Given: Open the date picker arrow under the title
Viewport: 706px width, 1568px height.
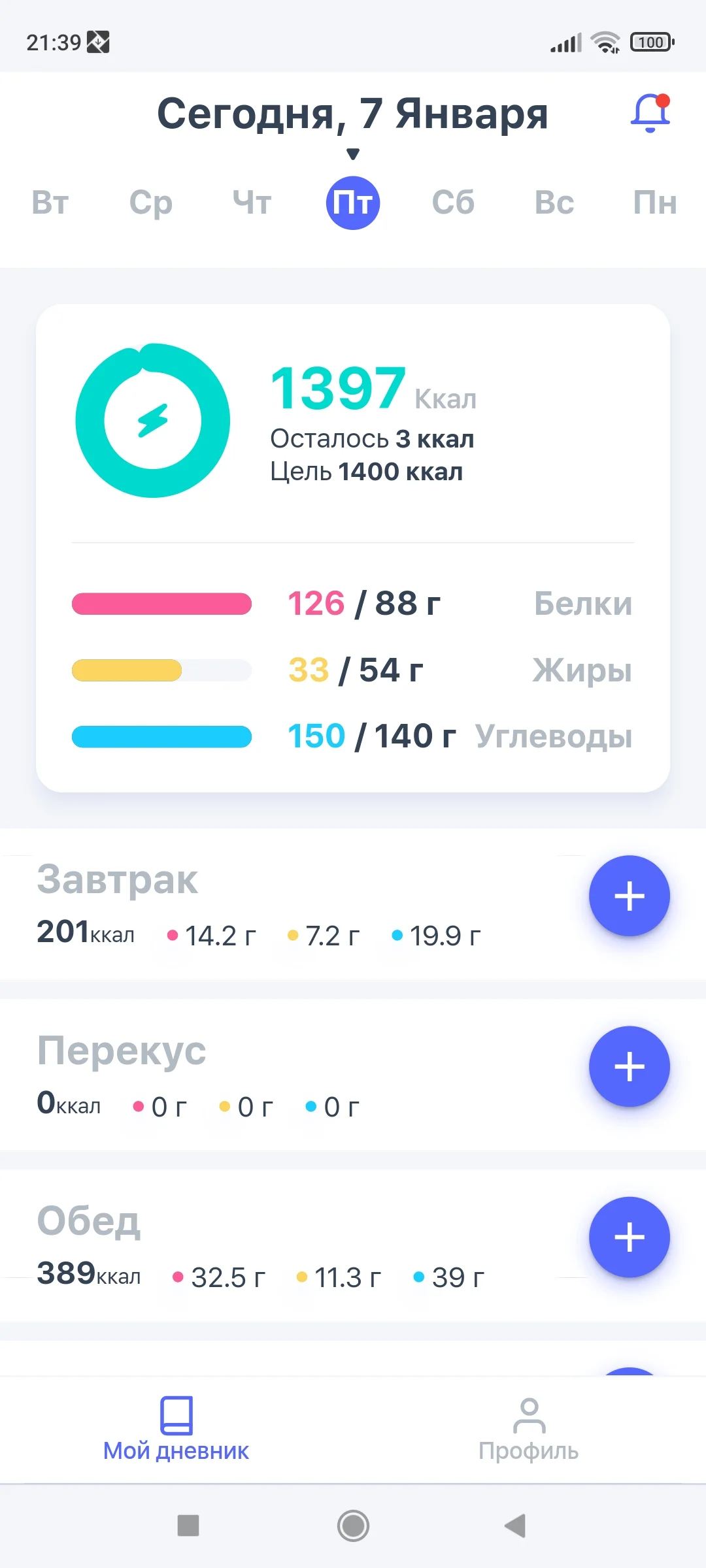Looking at the screenshot, I should coord(353,154).
